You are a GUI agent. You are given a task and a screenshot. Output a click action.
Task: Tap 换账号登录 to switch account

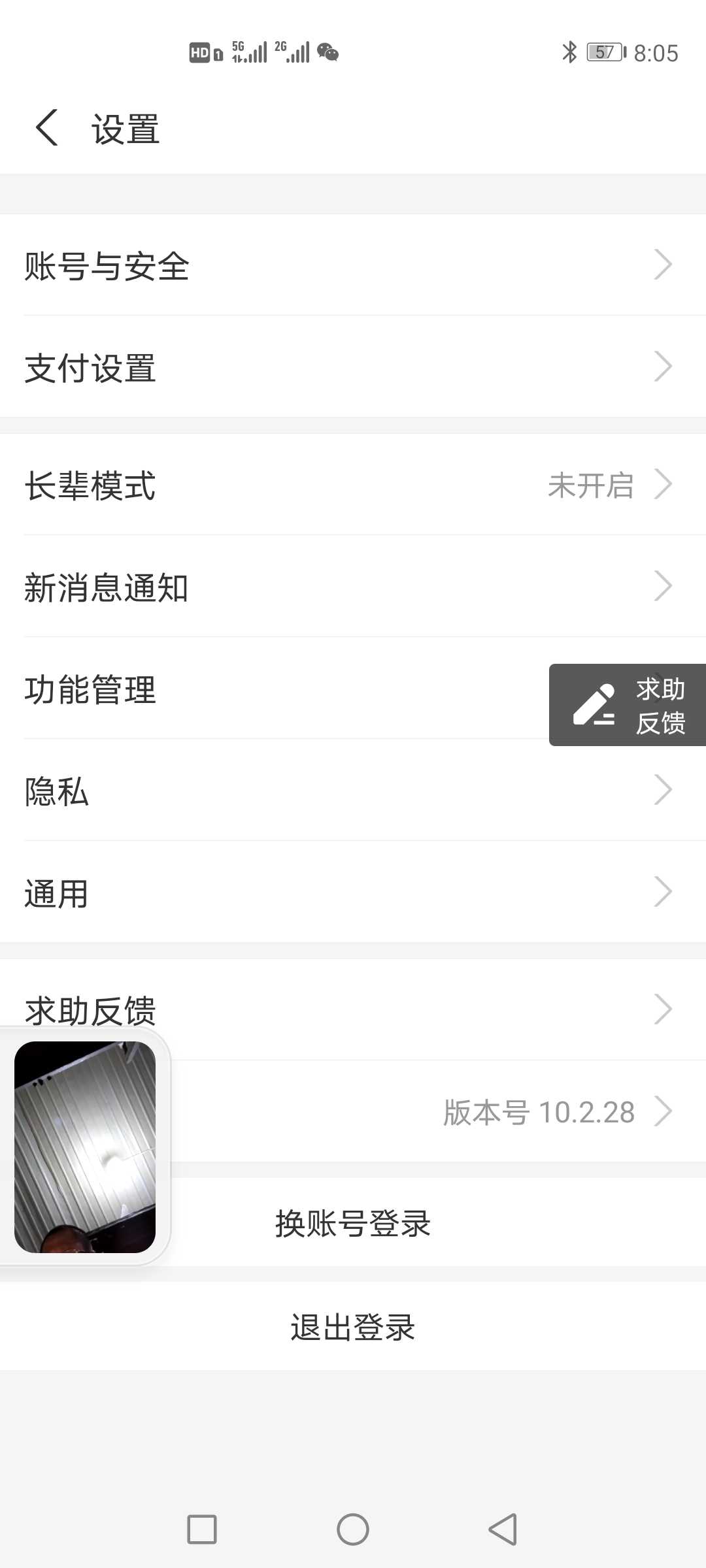353,1222
